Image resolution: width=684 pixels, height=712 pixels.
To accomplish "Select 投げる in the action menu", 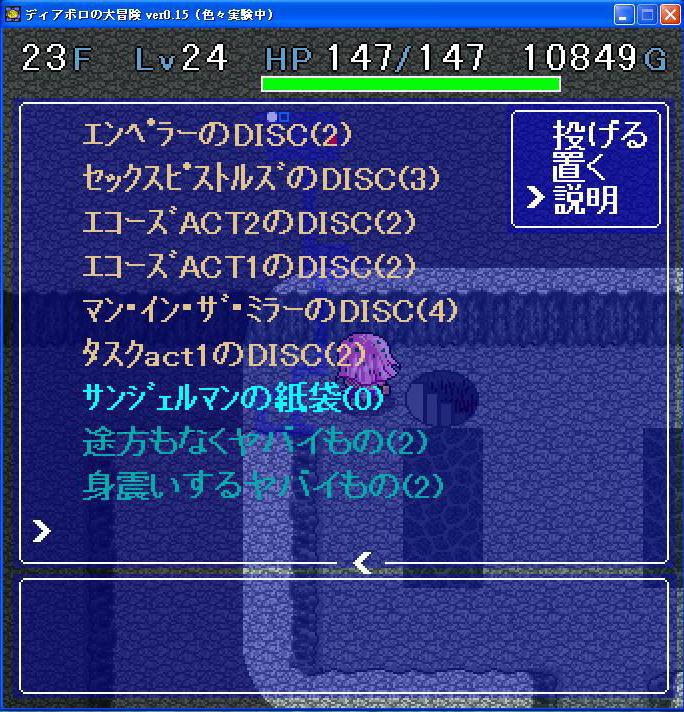I will click(600, 135).
